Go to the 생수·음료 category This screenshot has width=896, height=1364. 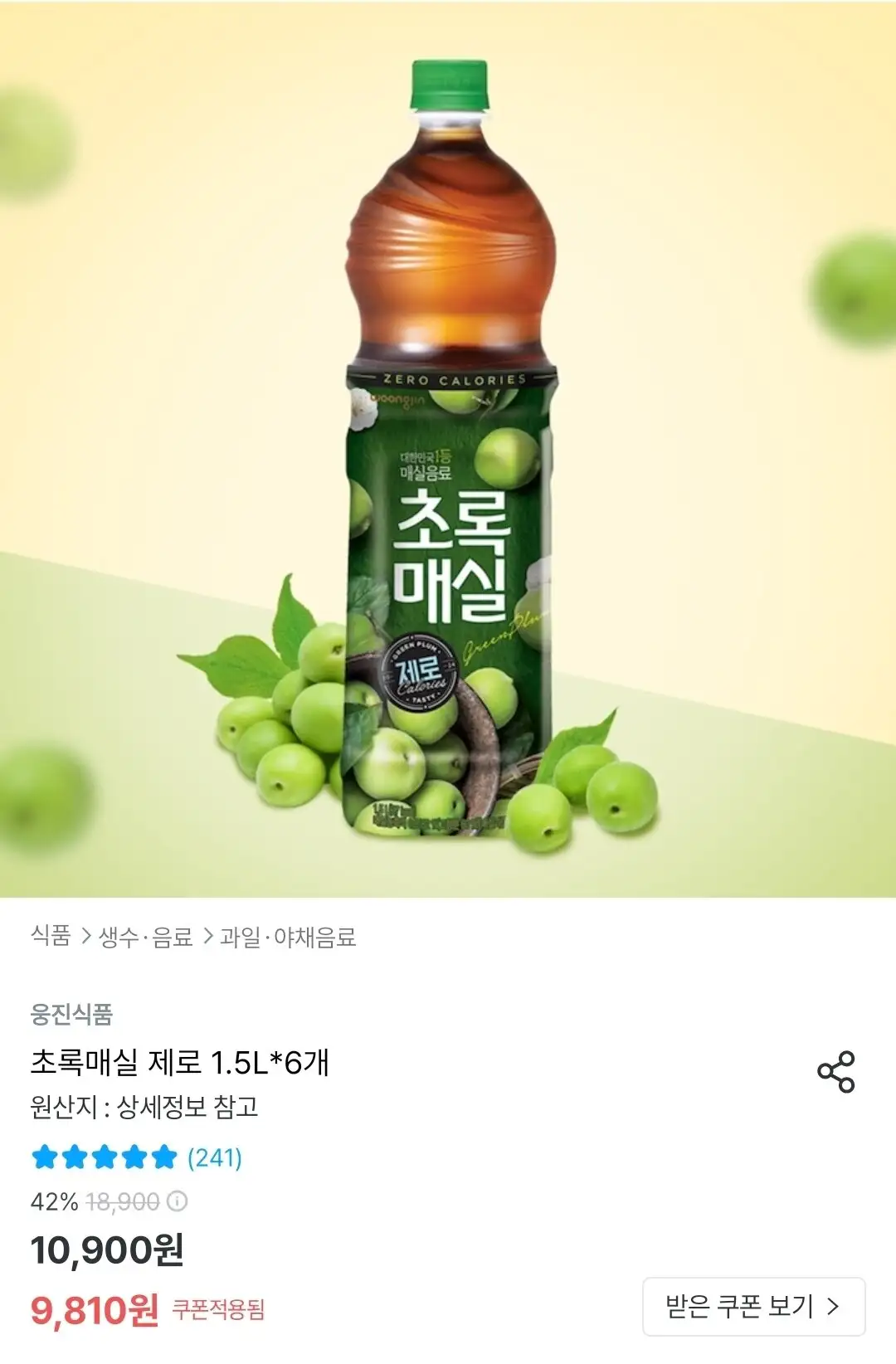[146, 937]
